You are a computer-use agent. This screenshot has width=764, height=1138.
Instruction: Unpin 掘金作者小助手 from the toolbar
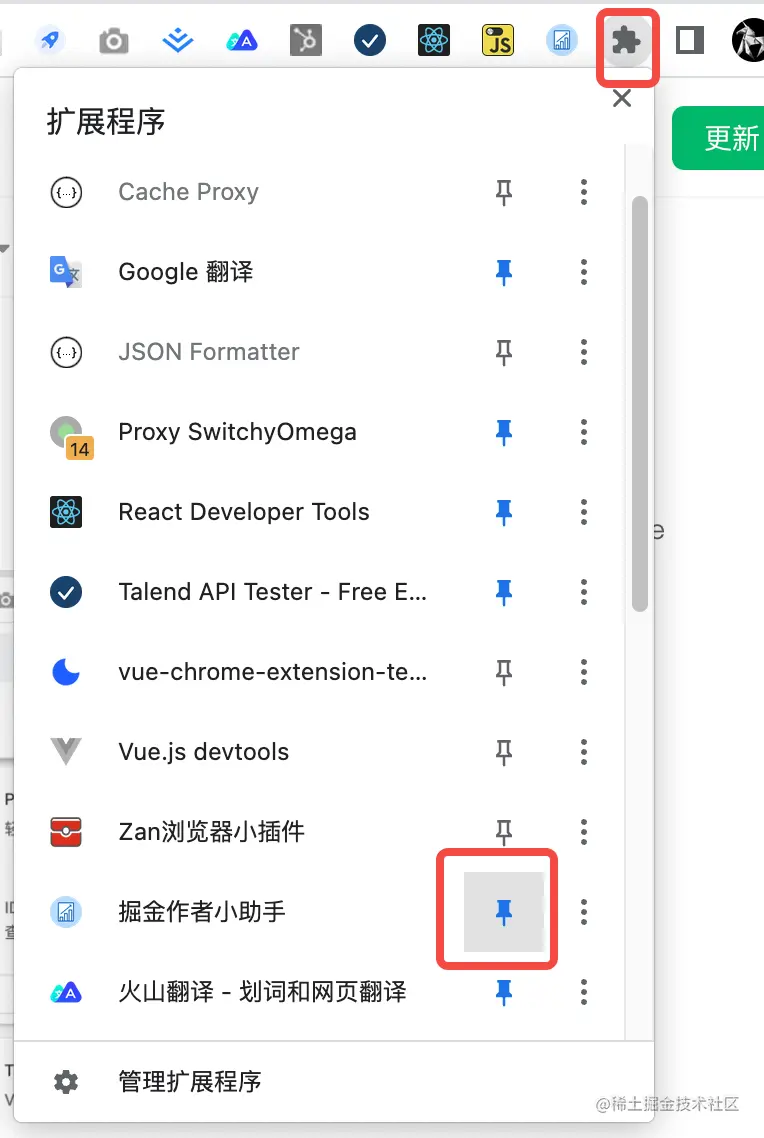tap(504, 911)
